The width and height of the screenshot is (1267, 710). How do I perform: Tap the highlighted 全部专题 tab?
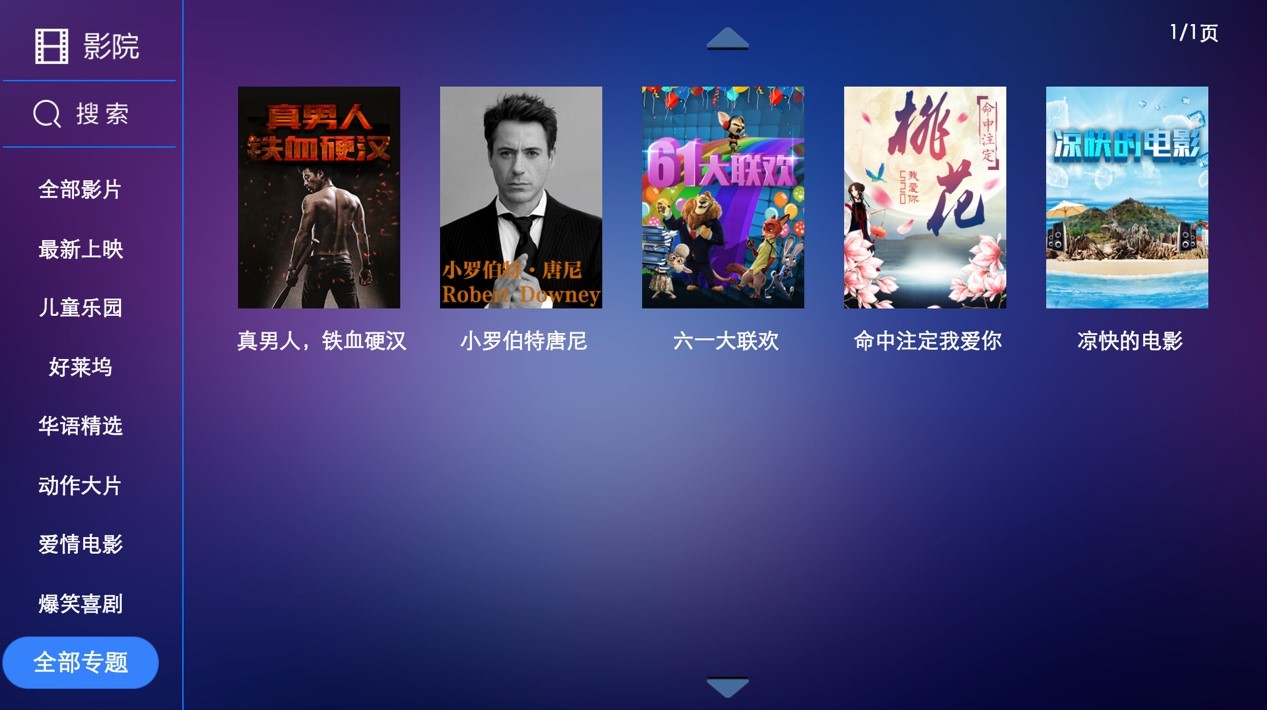(80, 662)
